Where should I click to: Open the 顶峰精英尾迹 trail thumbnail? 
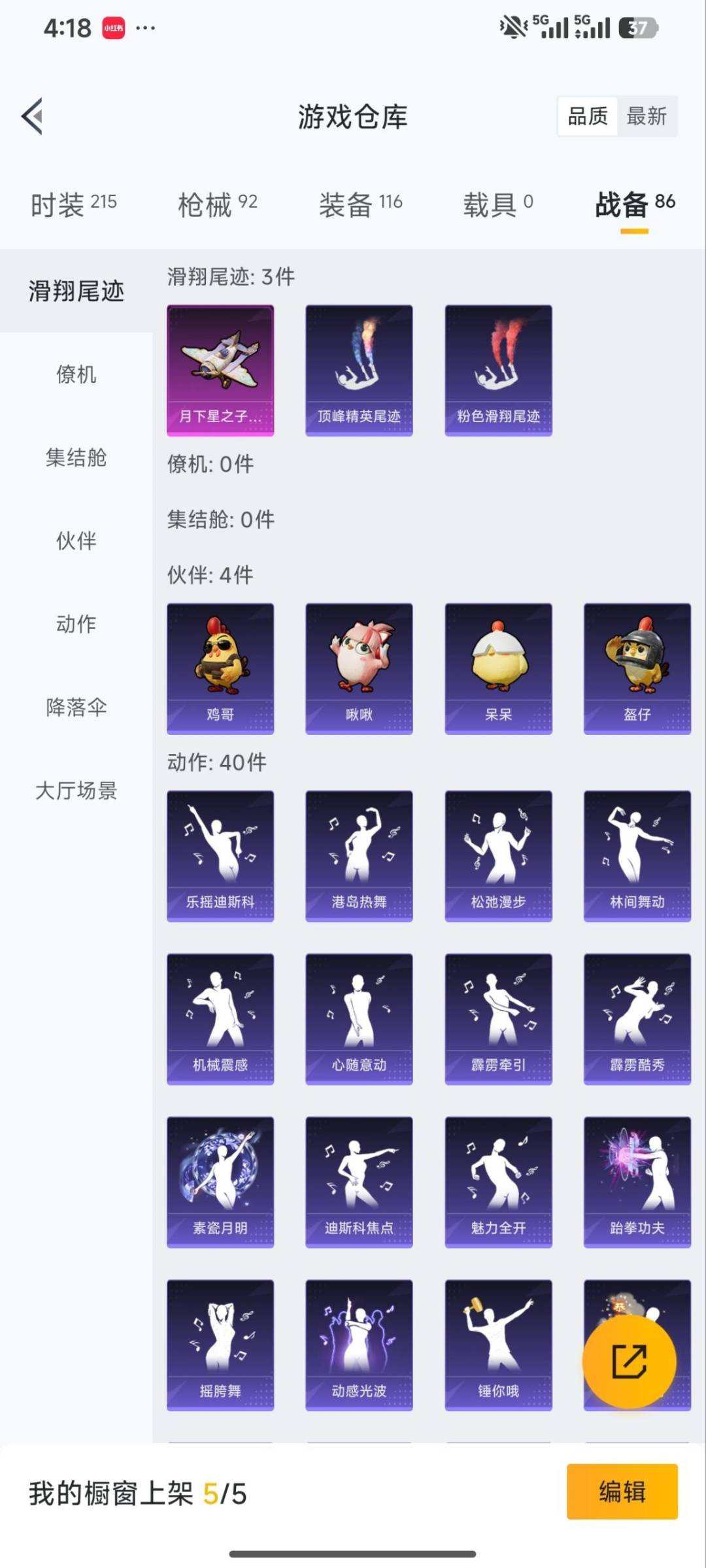(358, 369)
